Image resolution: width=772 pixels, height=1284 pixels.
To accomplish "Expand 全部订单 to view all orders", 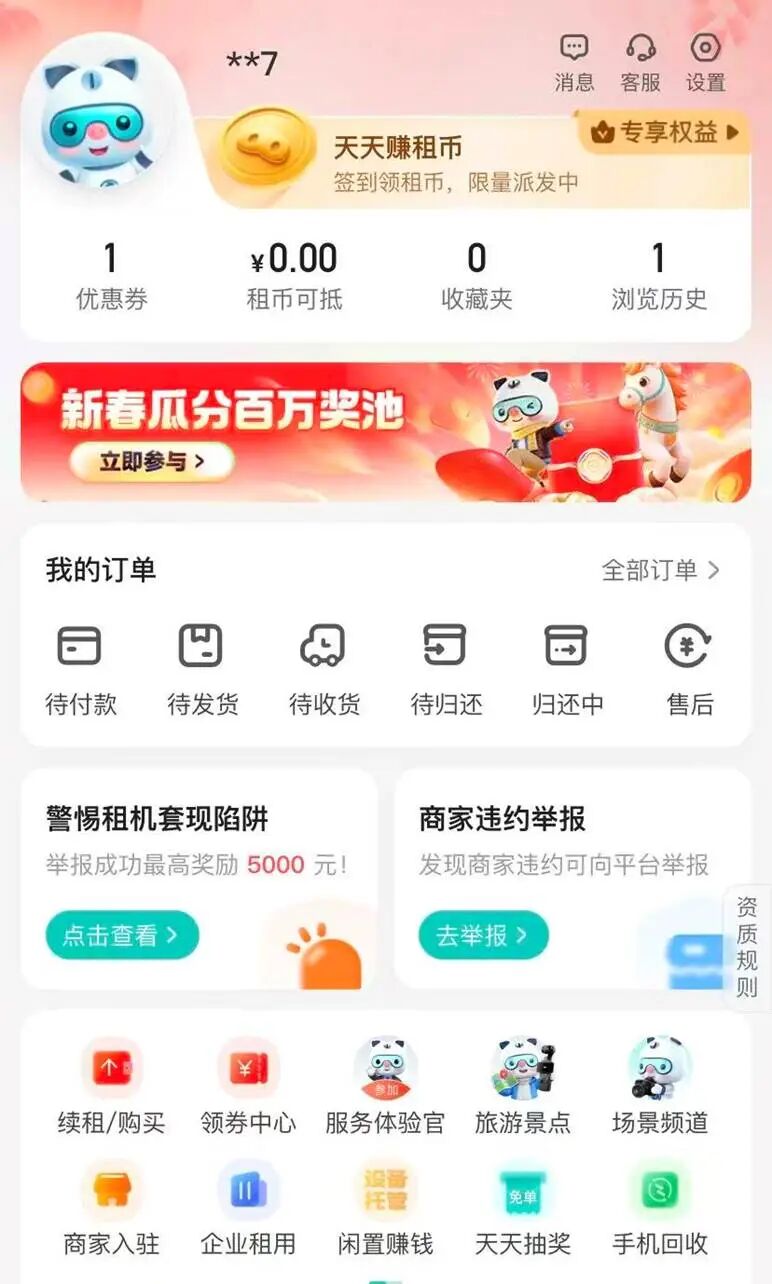I will point(659,570).
